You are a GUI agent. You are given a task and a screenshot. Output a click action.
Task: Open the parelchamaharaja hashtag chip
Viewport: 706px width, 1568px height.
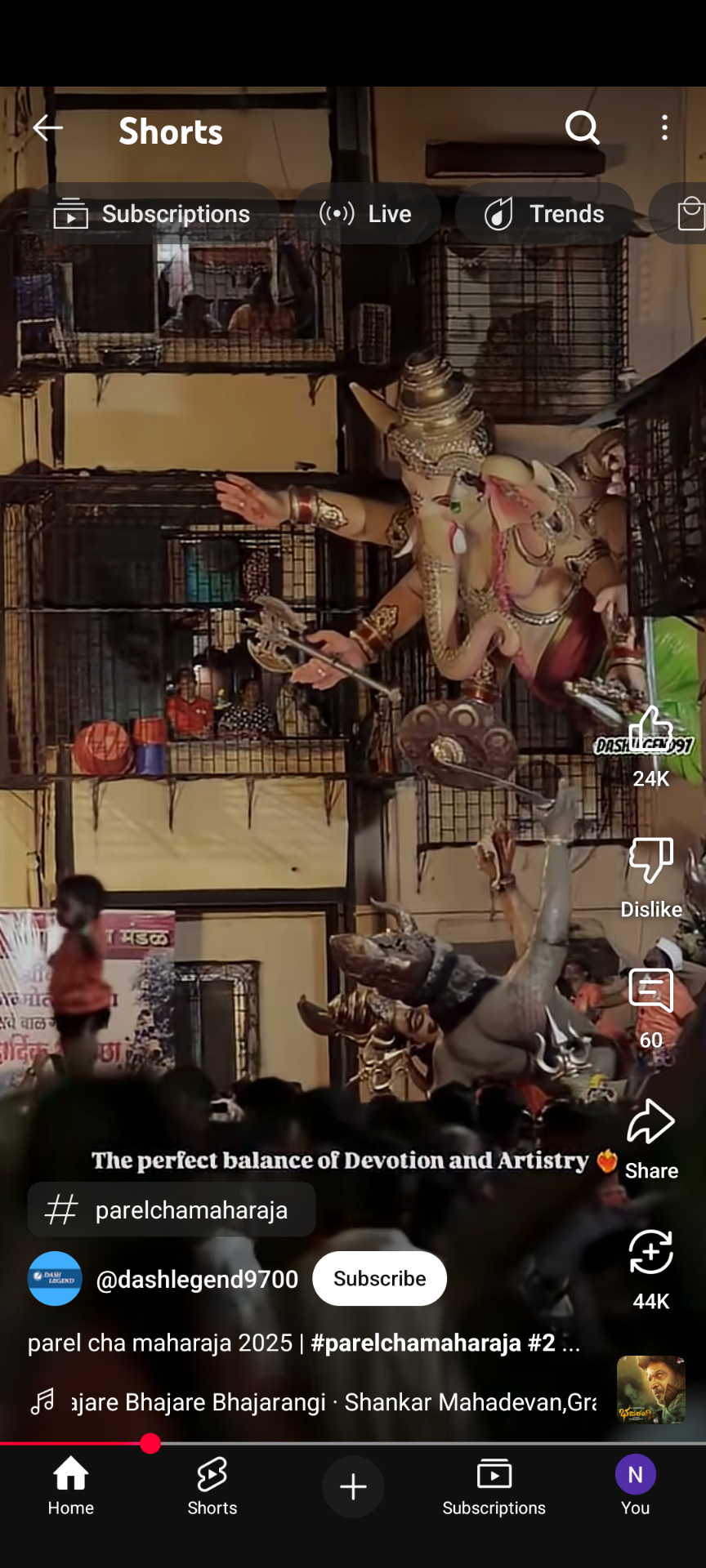[x=172, y=1209]
